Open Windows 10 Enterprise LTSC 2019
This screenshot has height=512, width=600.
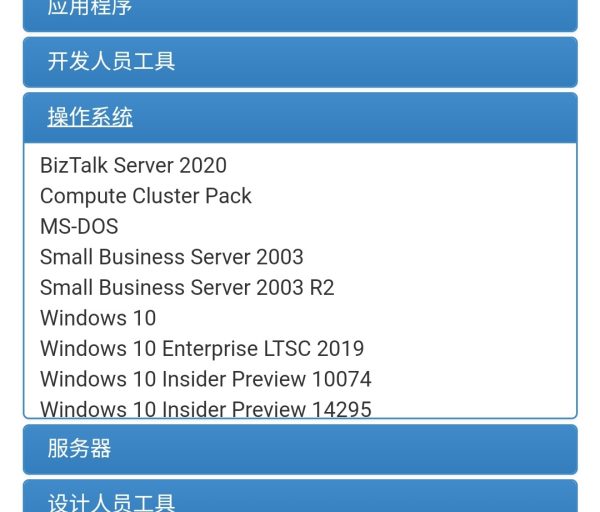[202, 349]
